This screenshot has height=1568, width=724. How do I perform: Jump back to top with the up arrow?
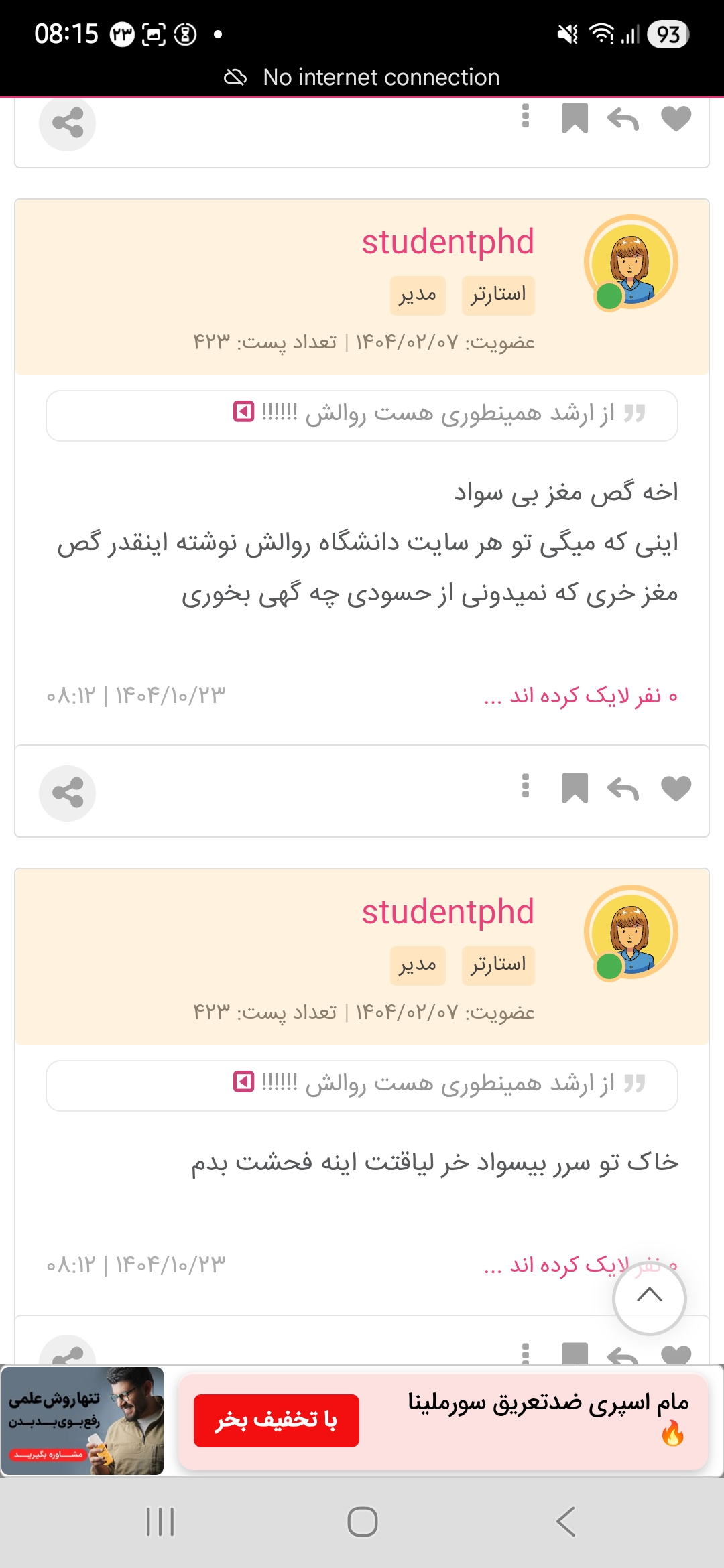tap(649, 1297)
